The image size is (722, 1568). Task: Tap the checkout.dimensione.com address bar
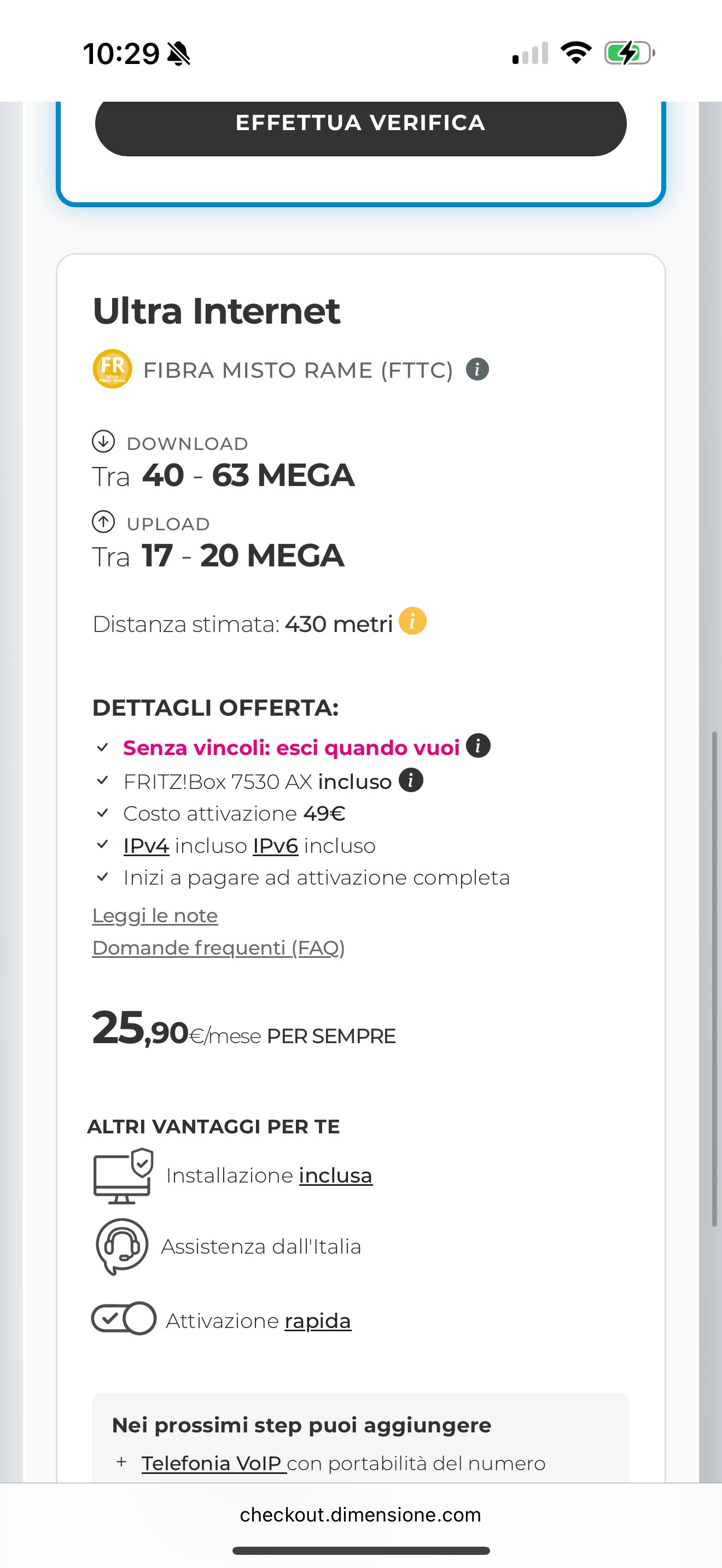click(x=360, y=1514)
